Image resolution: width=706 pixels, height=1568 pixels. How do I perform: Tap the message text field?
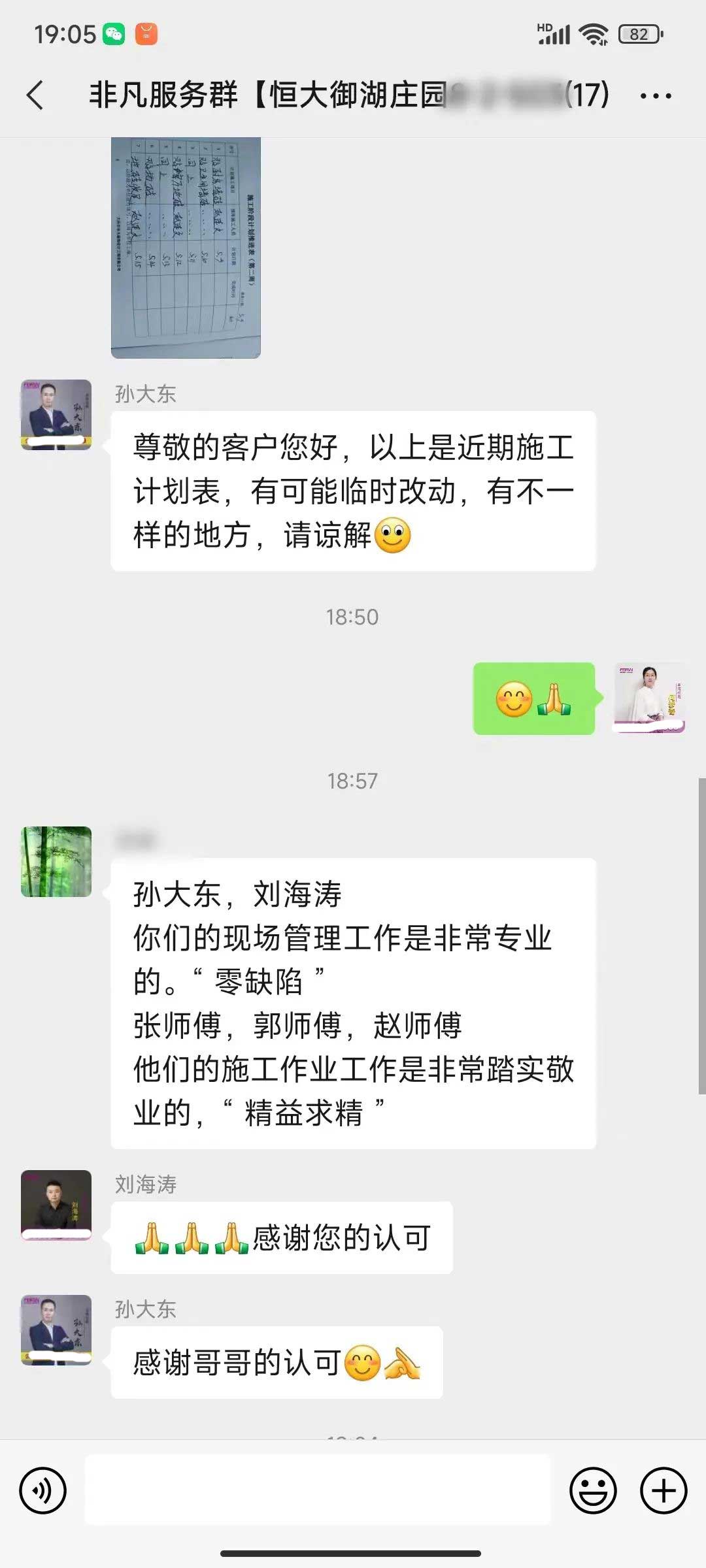pyautogui.click(x=318, y=1491)
